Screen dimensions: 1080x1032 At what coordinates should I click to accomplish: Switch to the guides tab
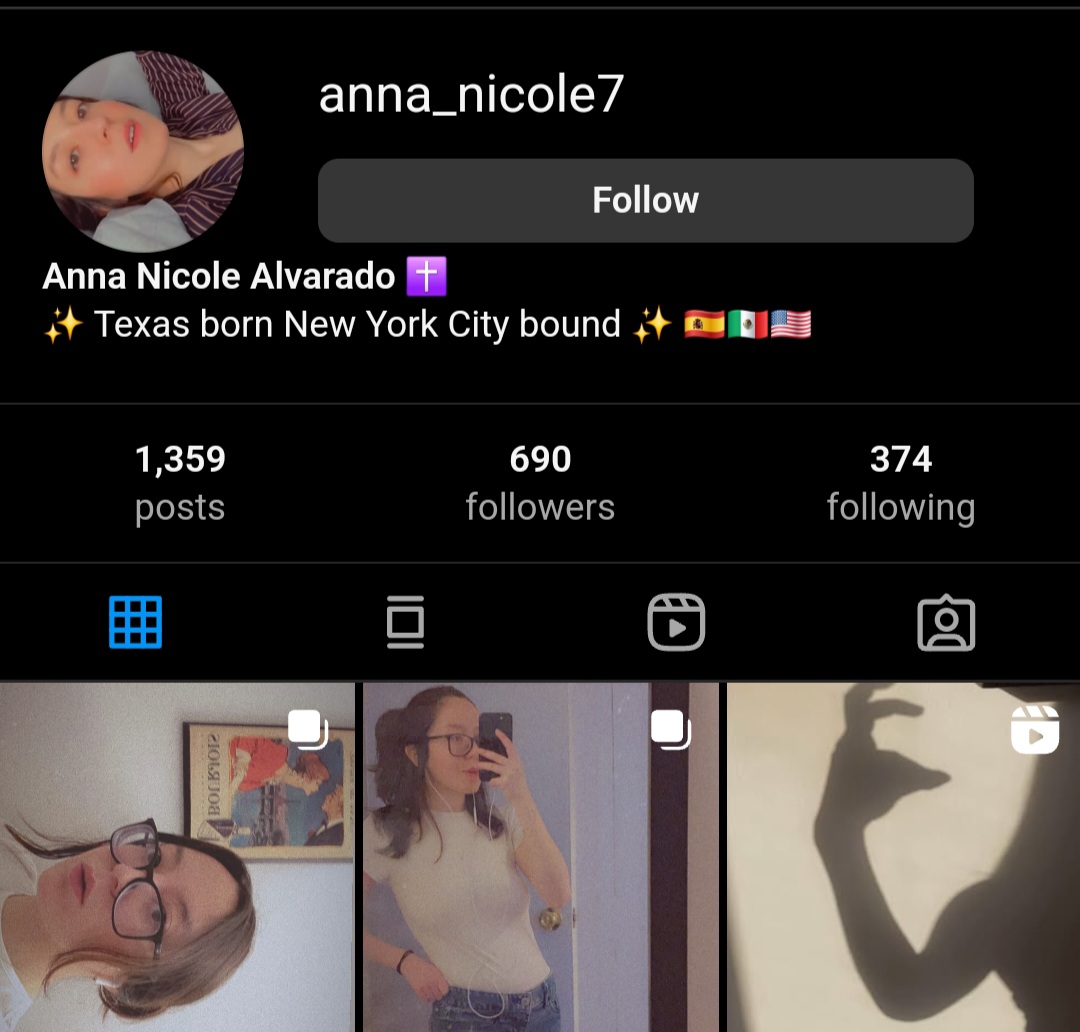pyautogui.click(x=405, y=622)
